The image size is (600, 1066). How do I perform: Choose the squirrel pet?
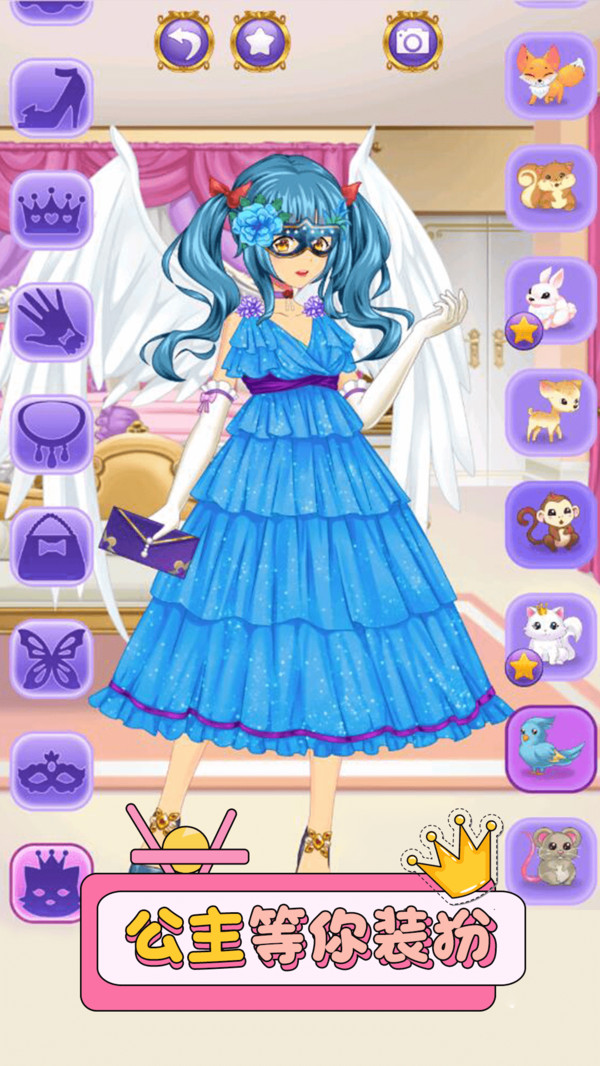tap(550, 188)
